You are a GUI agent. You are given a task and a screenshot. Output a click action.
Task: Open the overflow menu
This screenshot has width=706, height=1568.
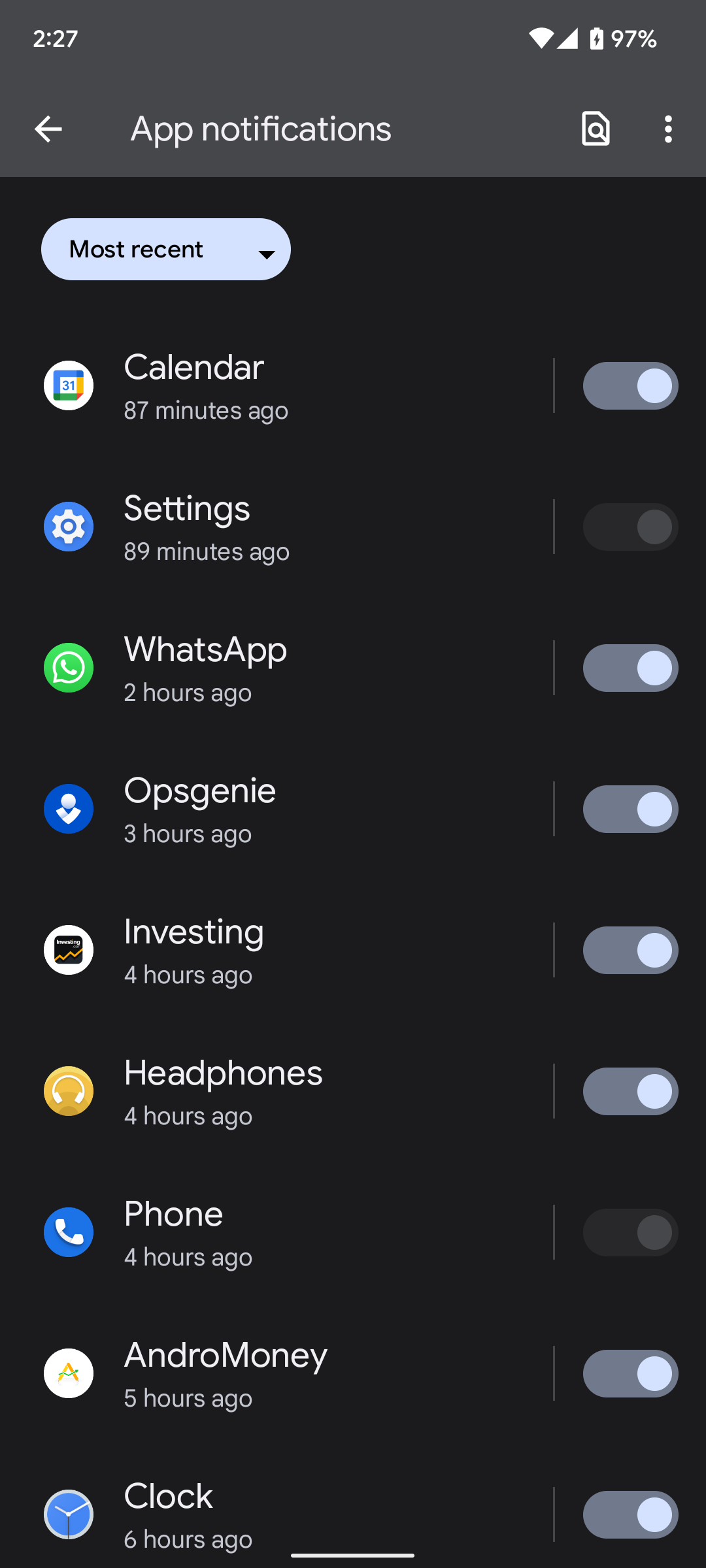click(667, 129)
